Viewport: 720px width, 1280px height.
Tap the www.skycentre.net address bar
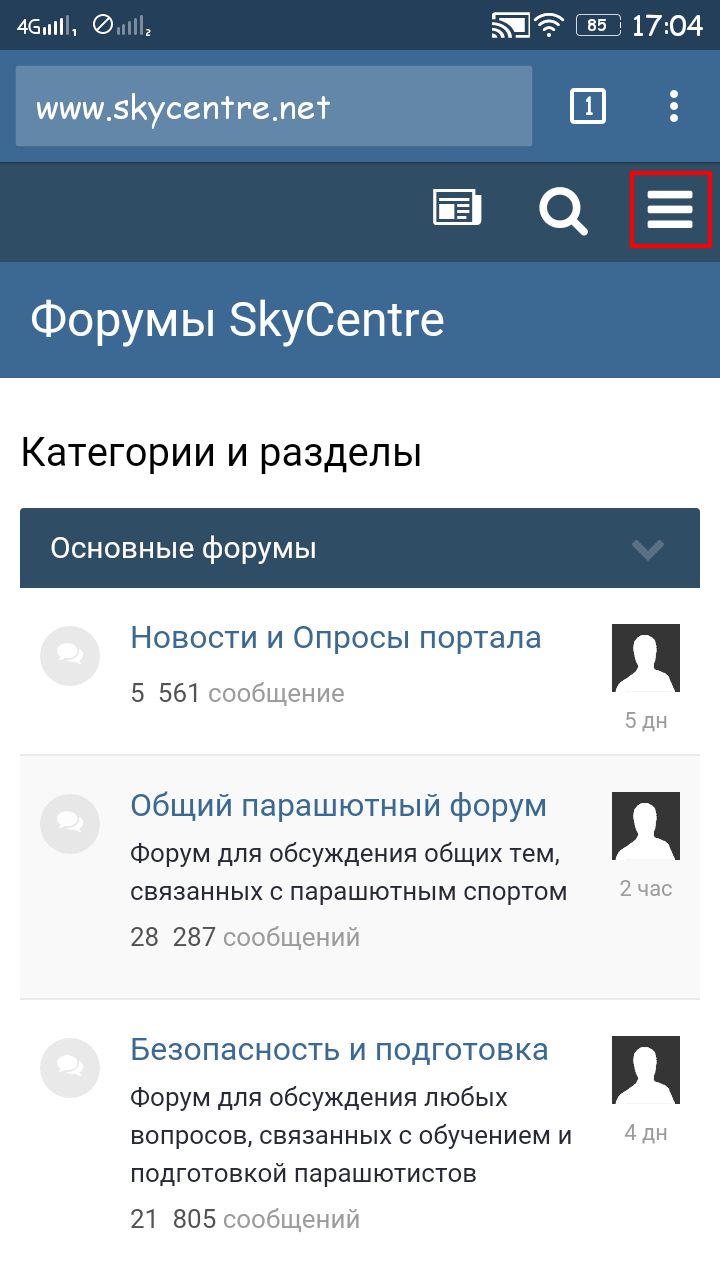tap(274, 106)
